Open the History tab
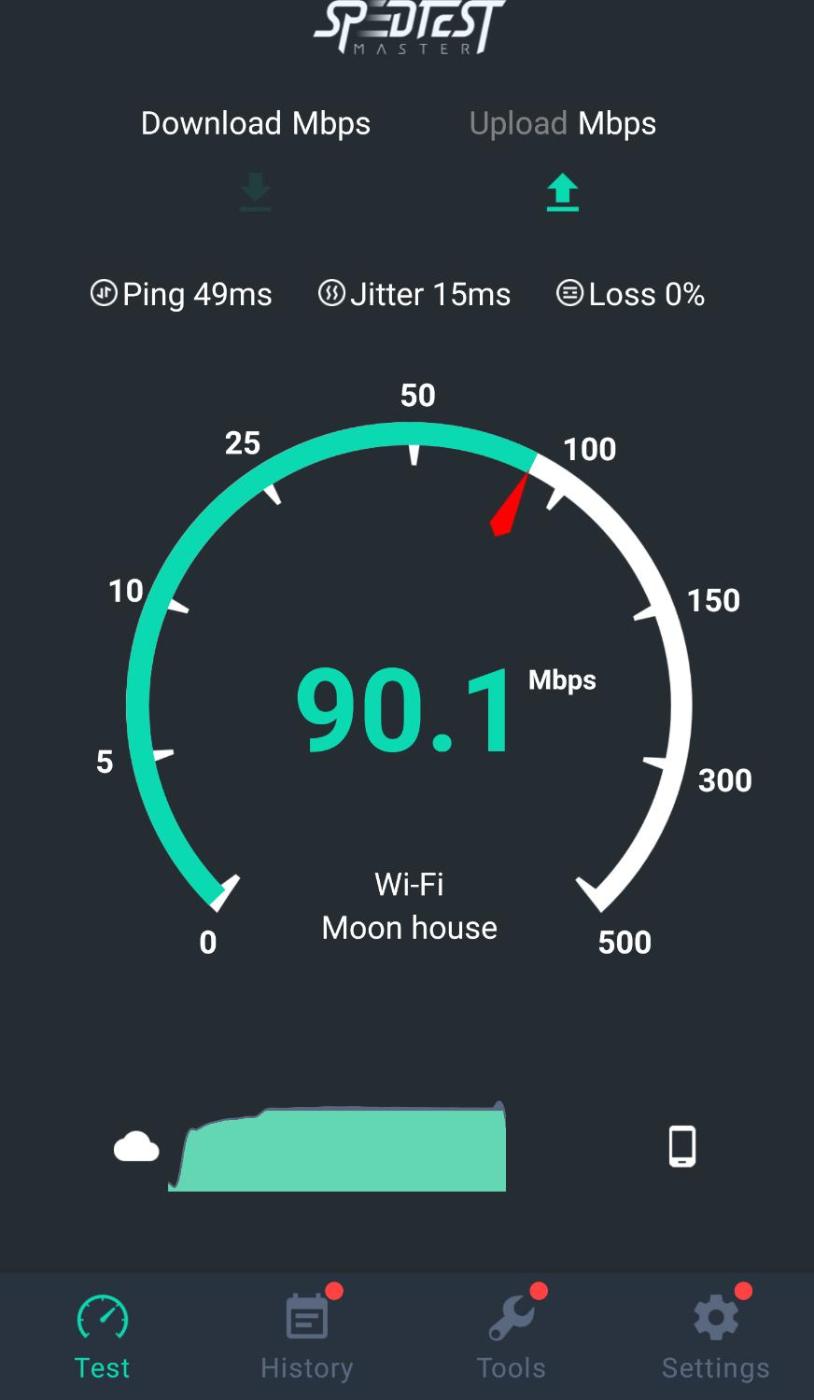 coord(307,1335)
